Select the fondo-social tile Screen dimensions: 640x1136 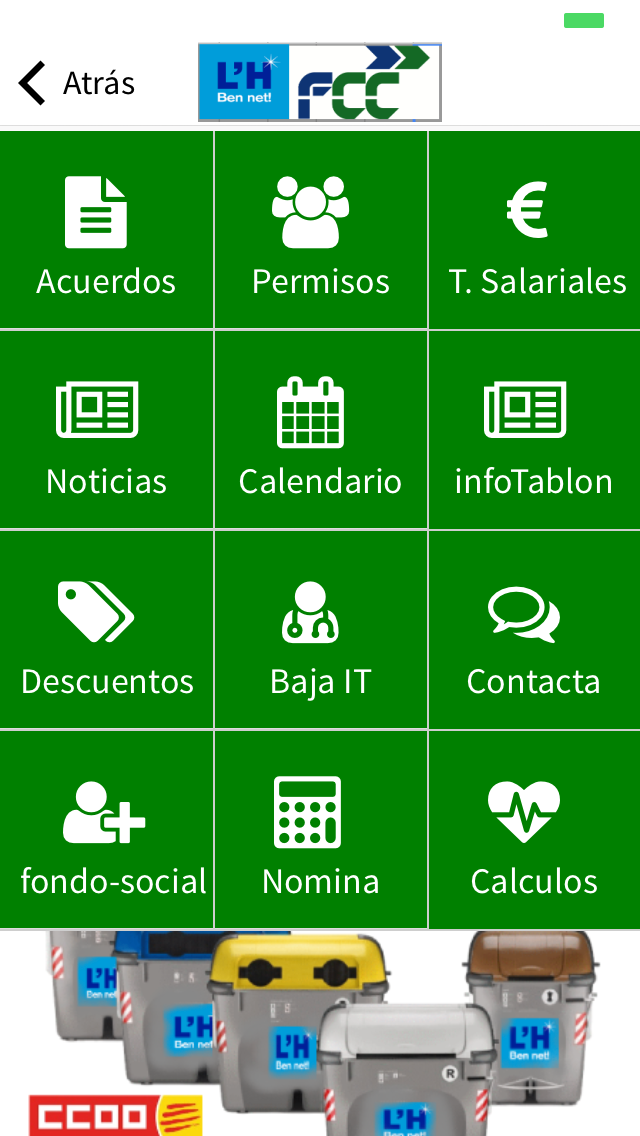(106, 830)
